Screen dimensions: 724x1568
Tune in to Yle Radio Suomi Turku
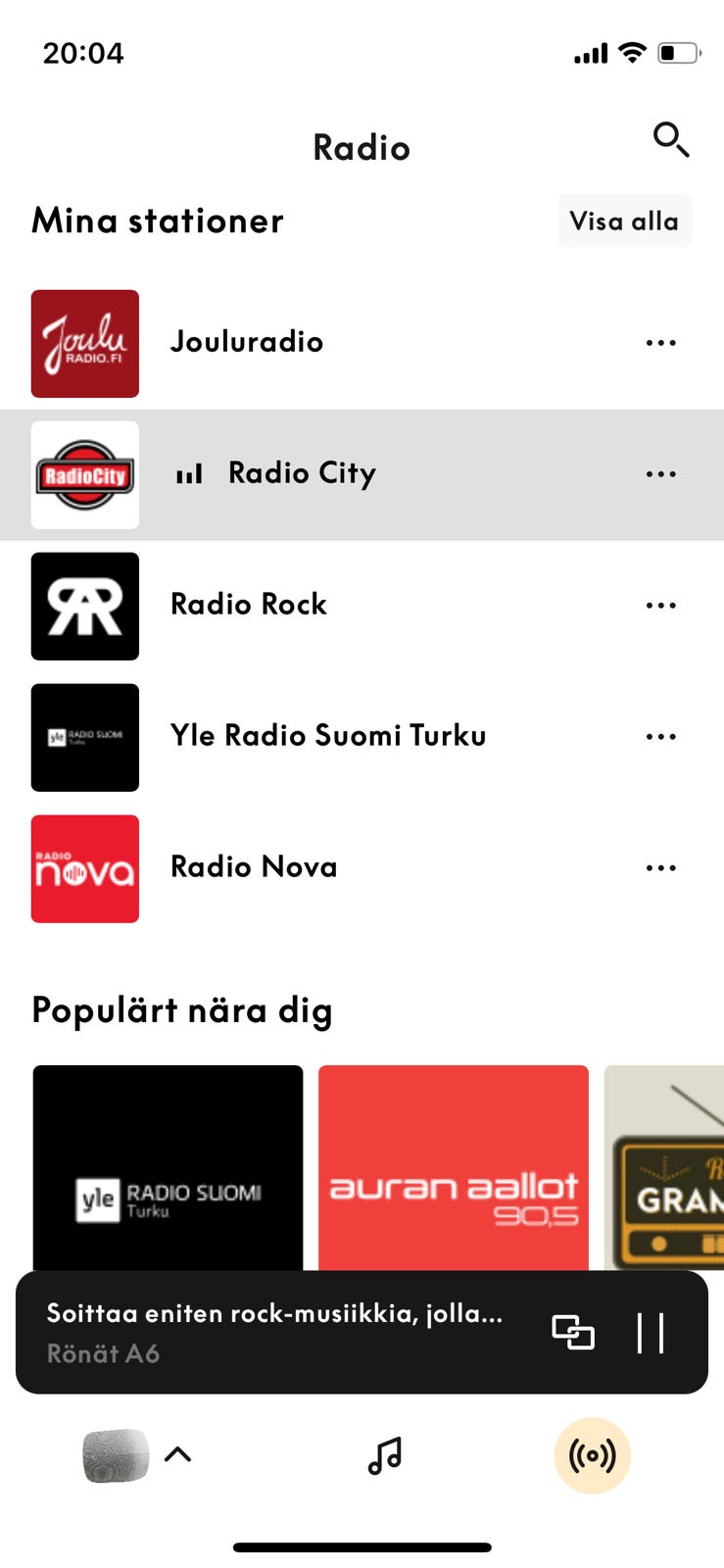pos(327,736)
